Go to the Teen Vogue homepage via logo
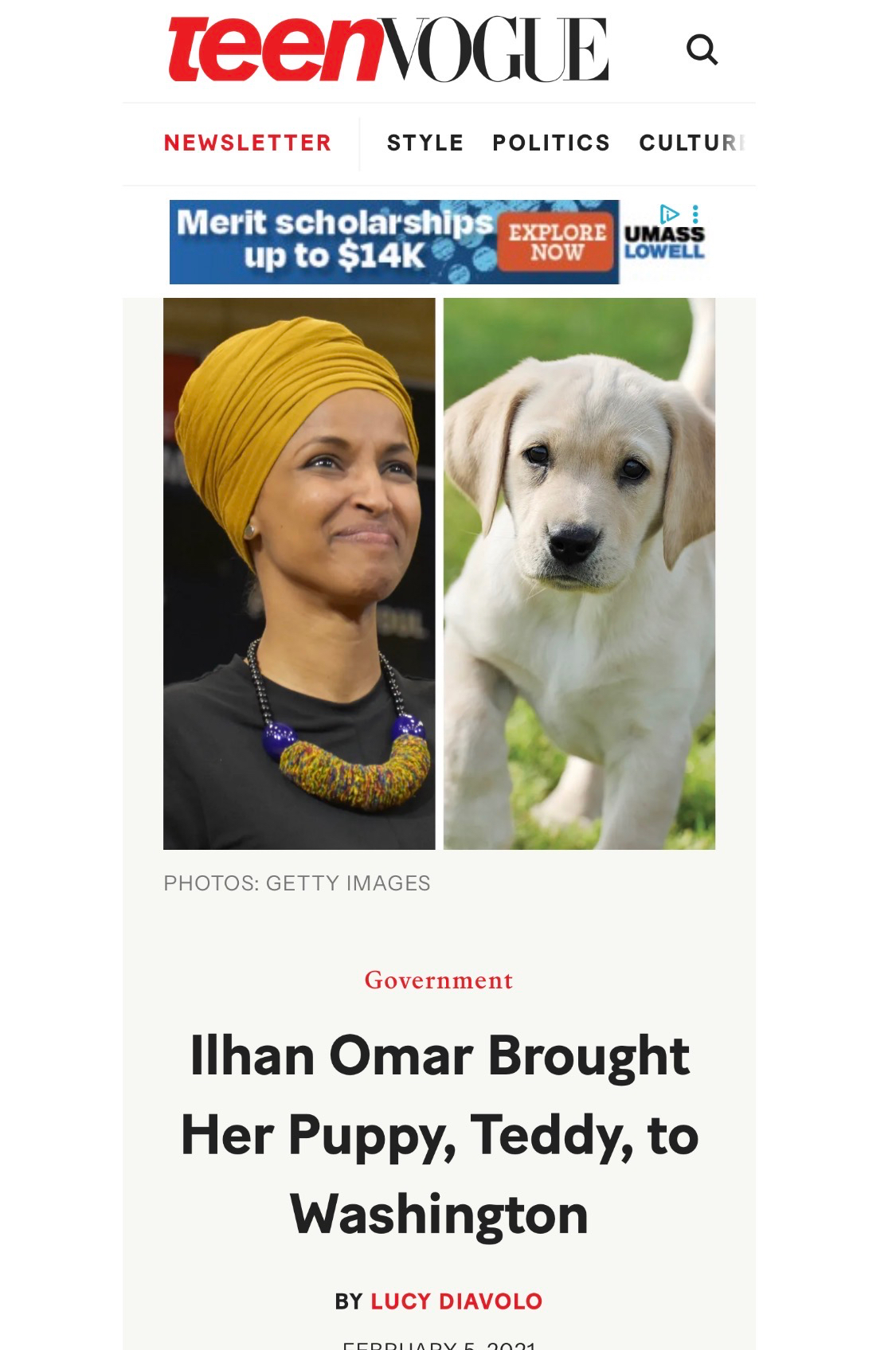 point(388,49)
